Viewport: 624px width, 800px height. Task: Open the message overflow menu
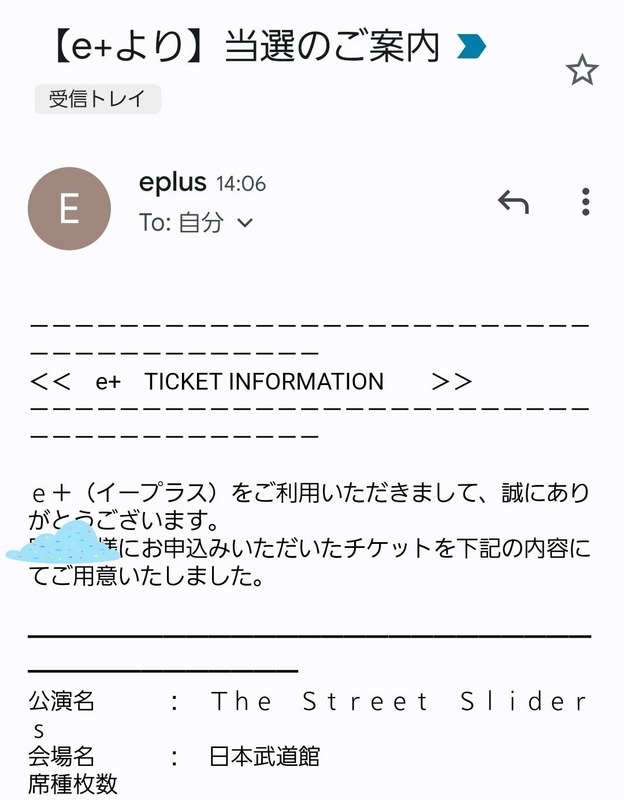[x=586, y=203]
